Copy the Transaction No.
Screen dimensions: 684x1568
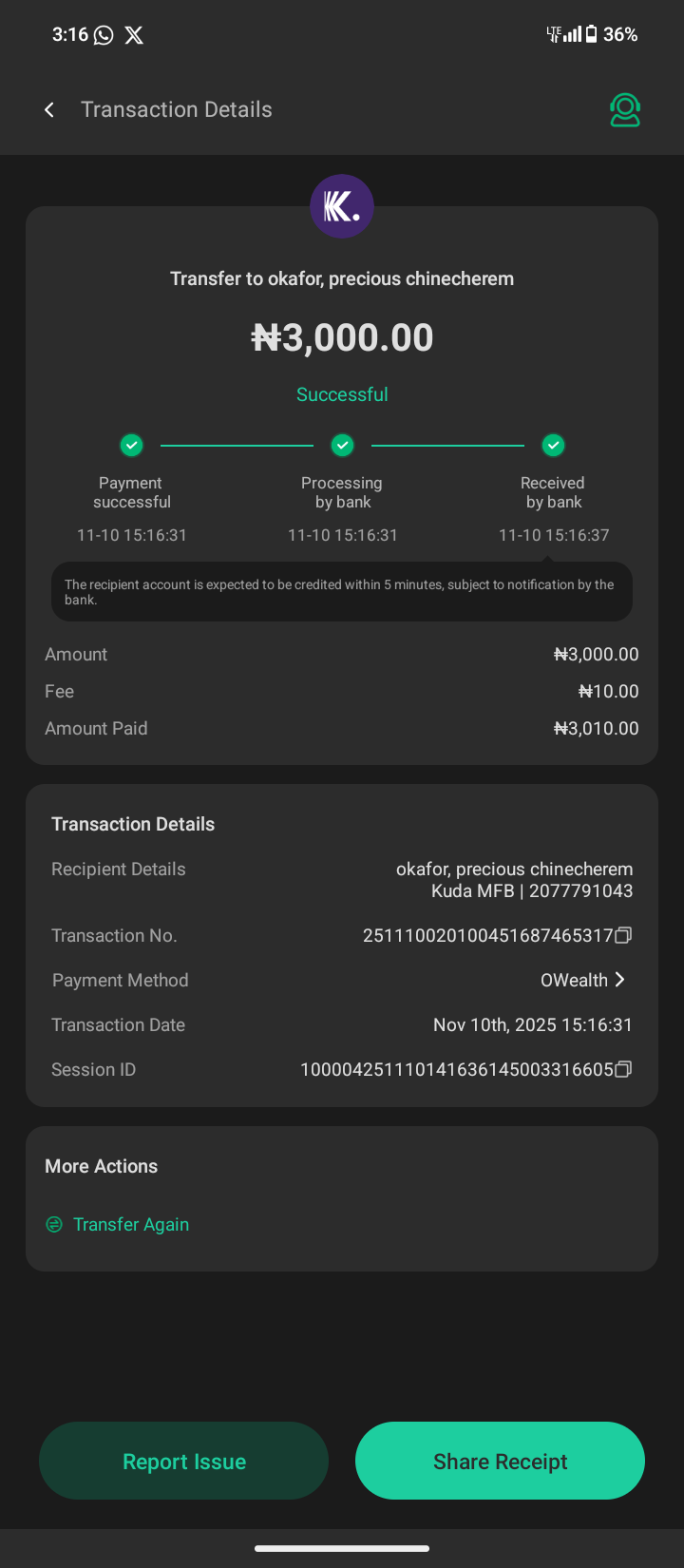point(623,936)
